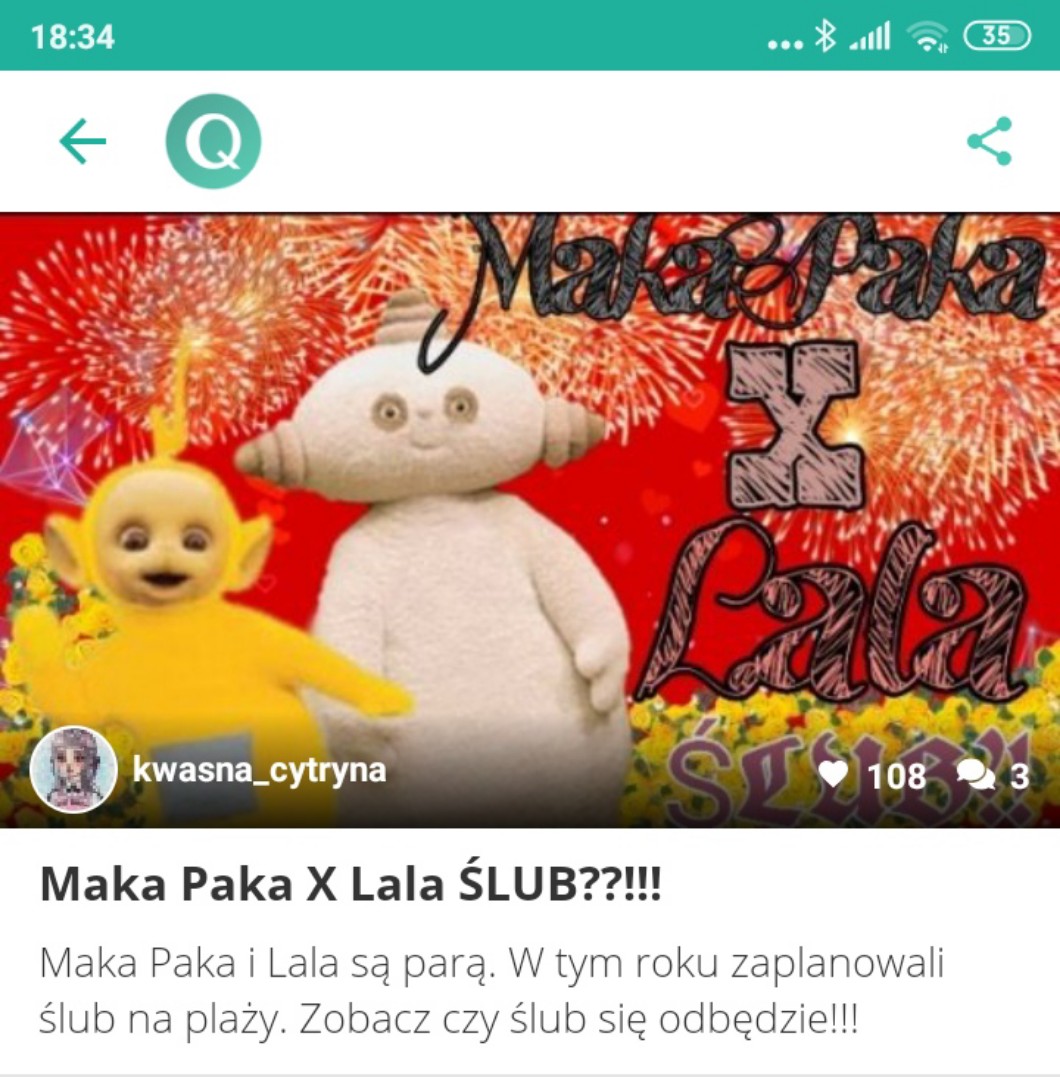Screen dimensions: 1060x1077
Task: Tap the round Q logo button
Action: click(x=213, y=142)
